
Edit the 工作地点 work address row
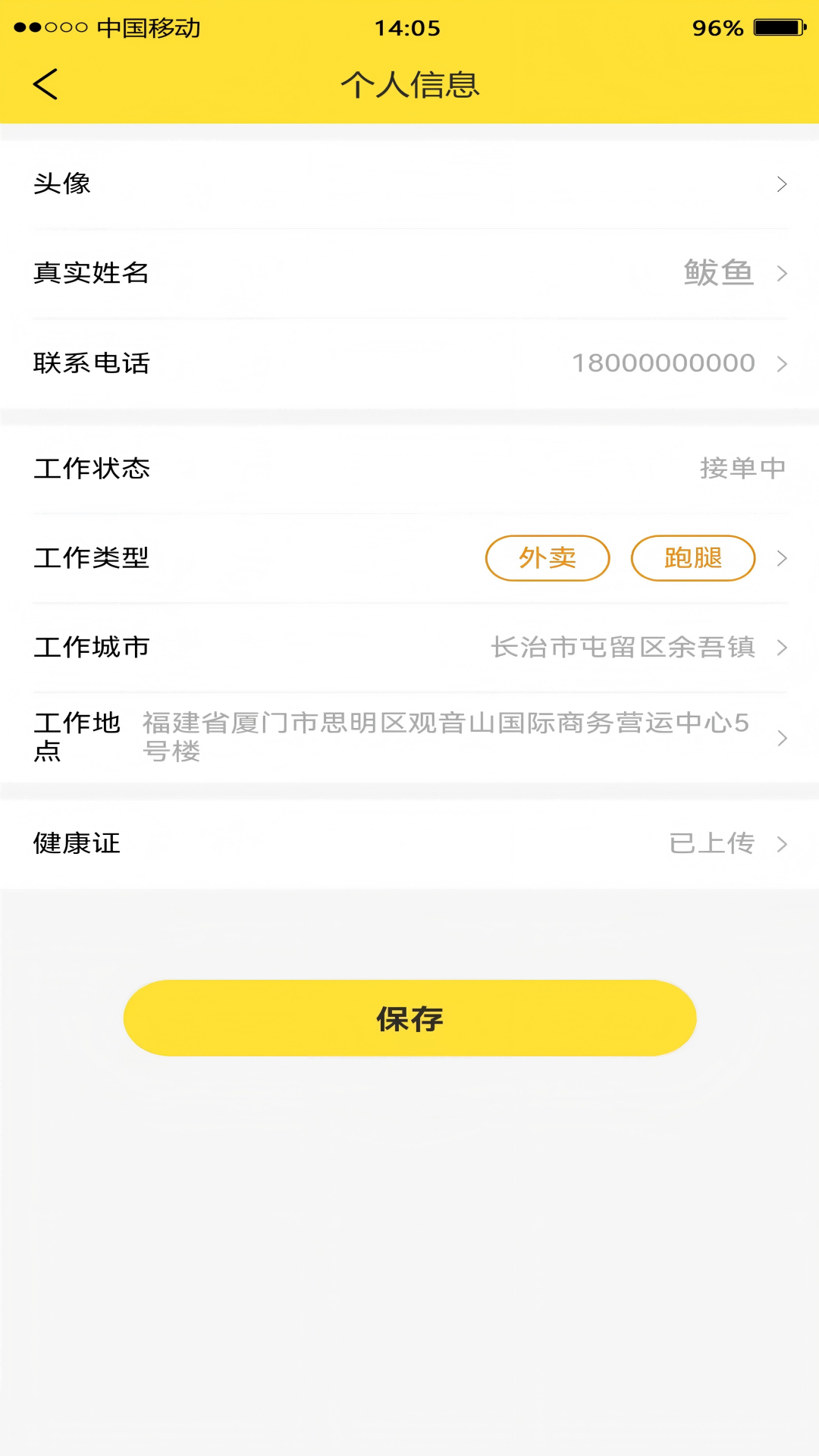409,737
